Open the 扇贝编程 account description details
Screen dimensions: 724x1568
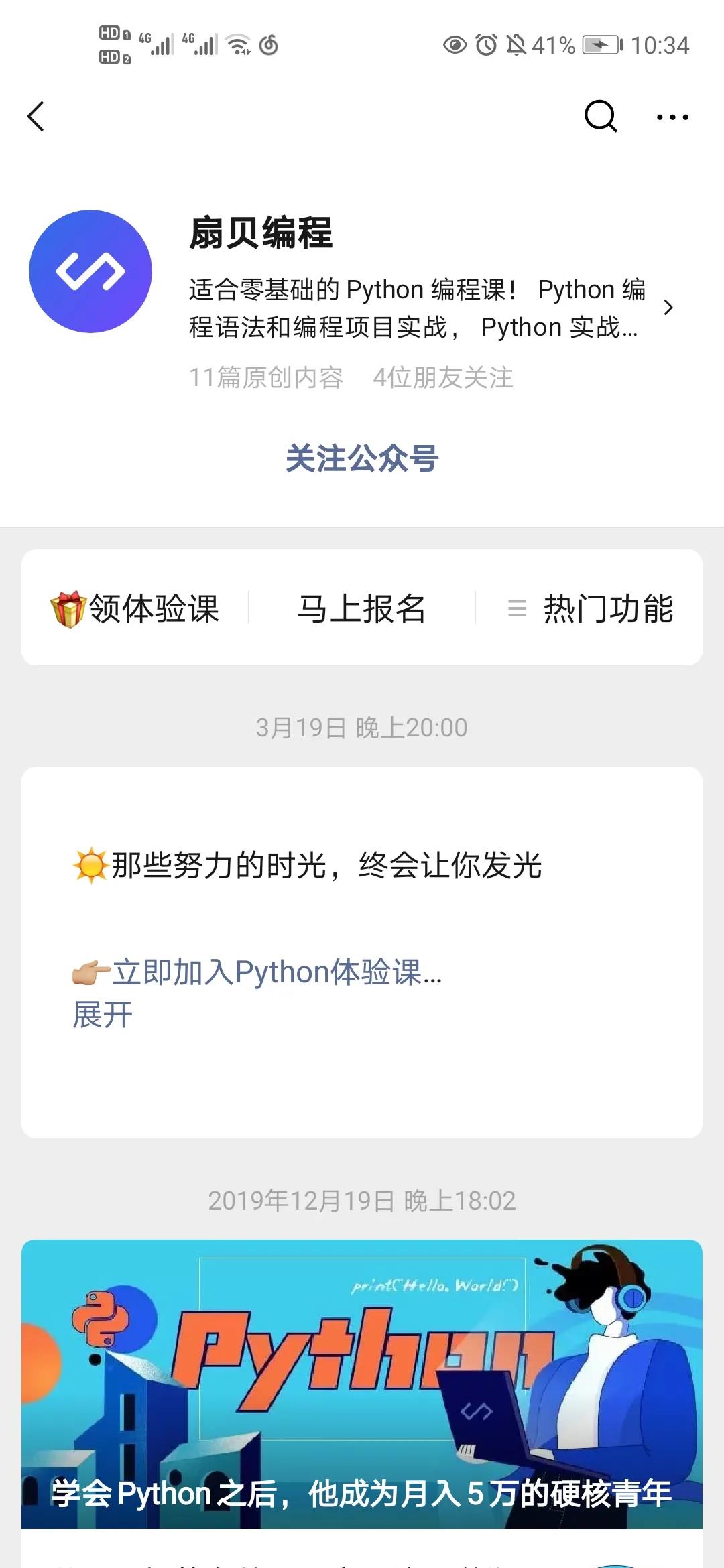click(x=668, y=308)
